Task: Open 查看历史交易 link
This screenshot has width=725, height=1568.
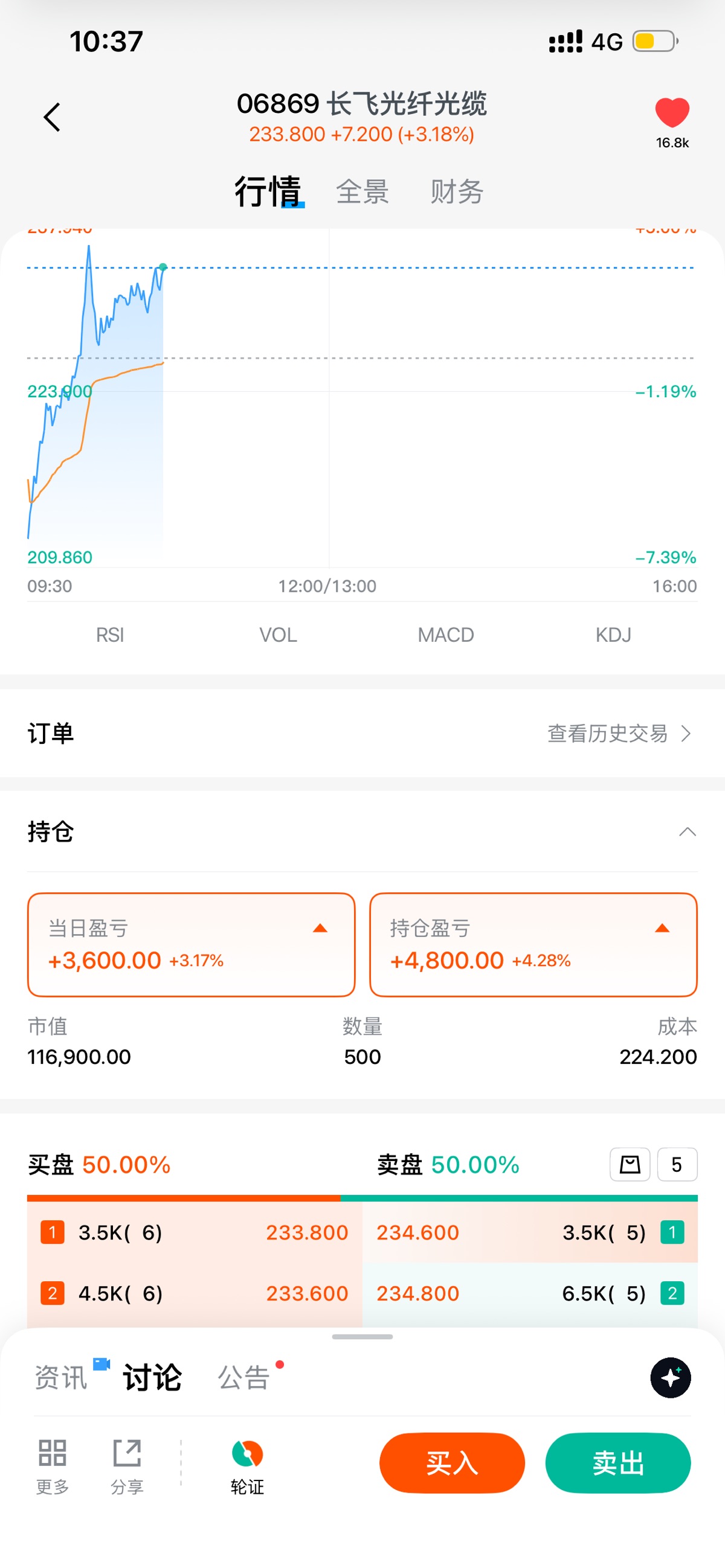Action: tap(618, 734)
